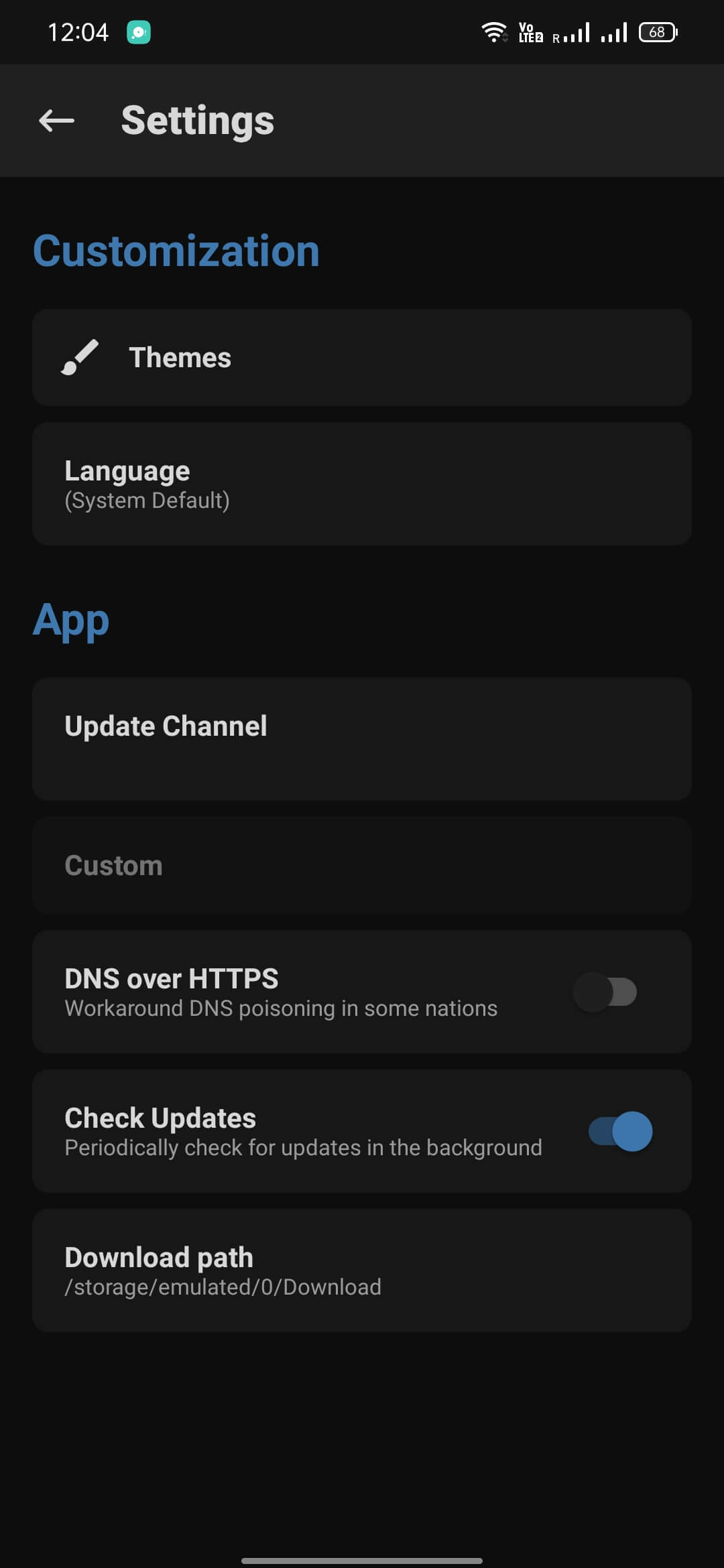Toggle the DNS poisoning workaround switch
Viewport: 724px width, 1568px height.
coord(605,992)
